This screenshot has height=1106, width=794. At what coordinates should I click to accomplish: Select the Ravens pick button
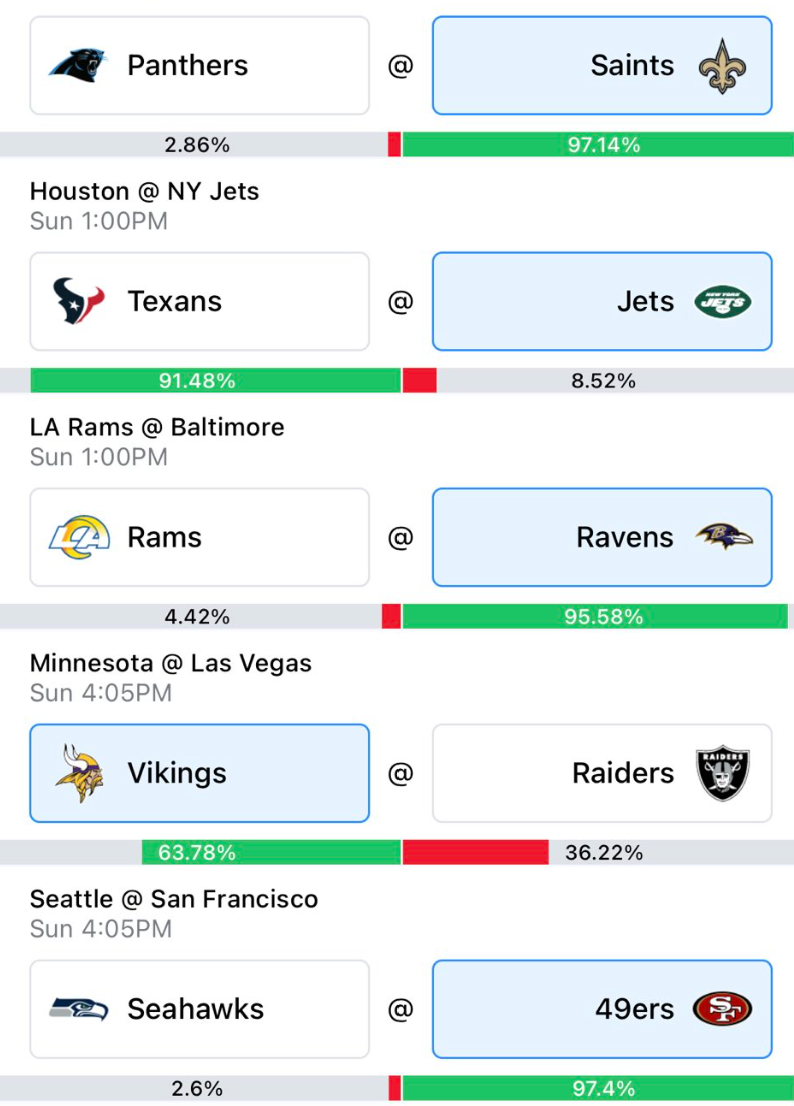[601, 538]
